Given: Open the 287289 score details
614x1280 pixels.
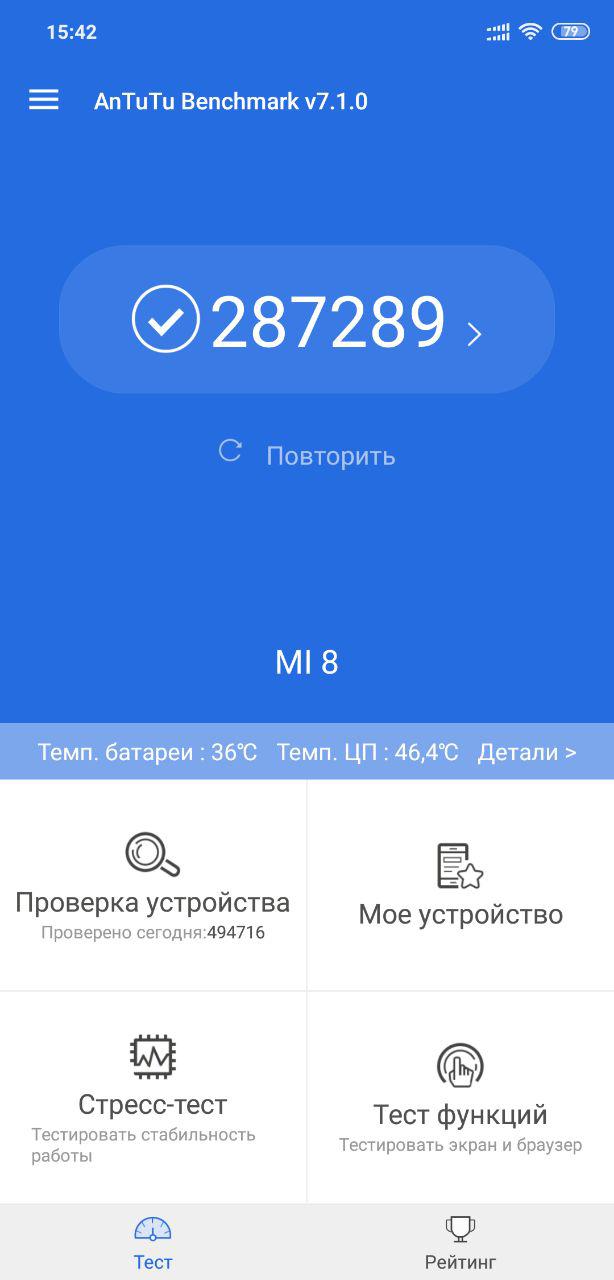Looking at the screenshot, I should coord(307,321).
